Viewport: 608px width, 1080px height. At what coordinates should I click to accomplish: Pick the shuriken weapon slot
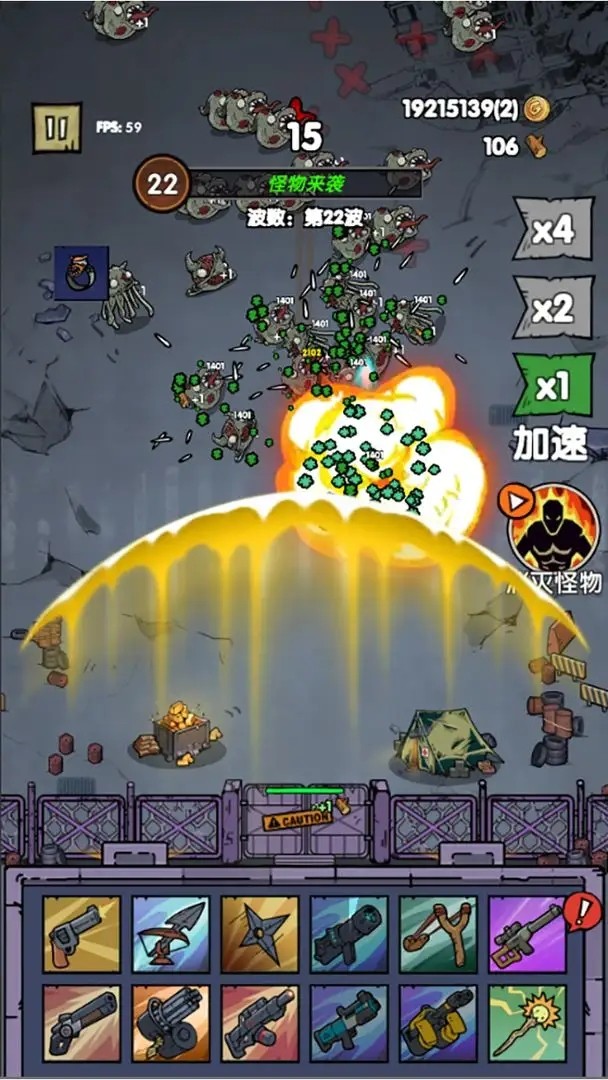point(259,933)
